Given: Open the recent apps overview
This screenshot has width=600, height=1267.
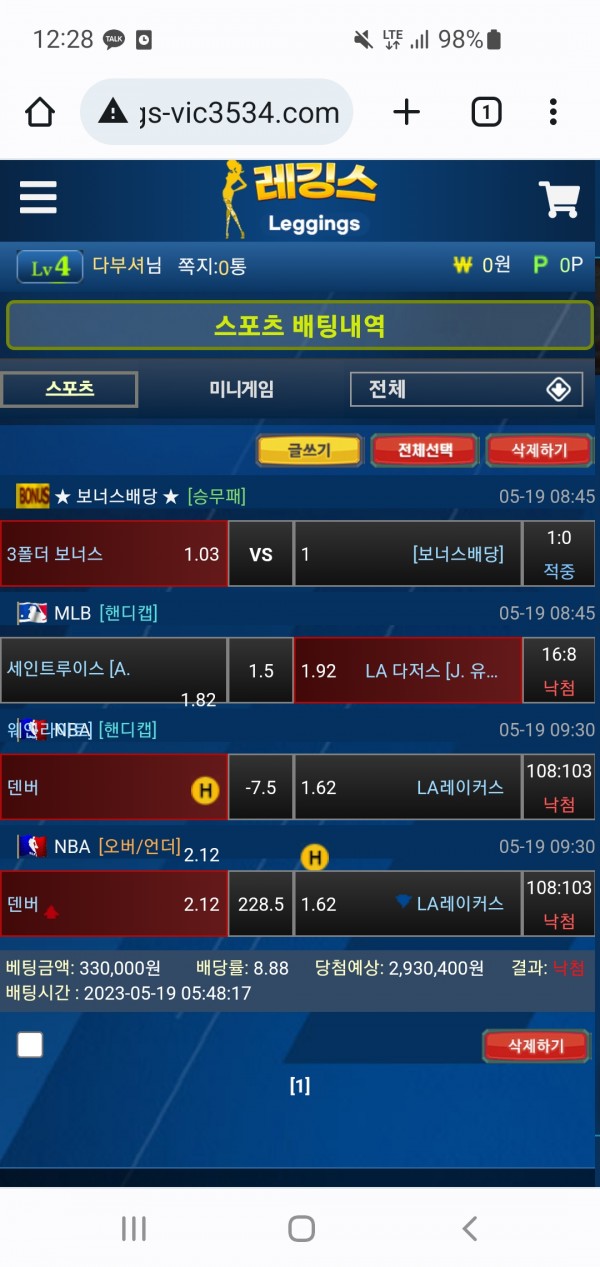Looking at the screenshot, I should (134, 1228).
